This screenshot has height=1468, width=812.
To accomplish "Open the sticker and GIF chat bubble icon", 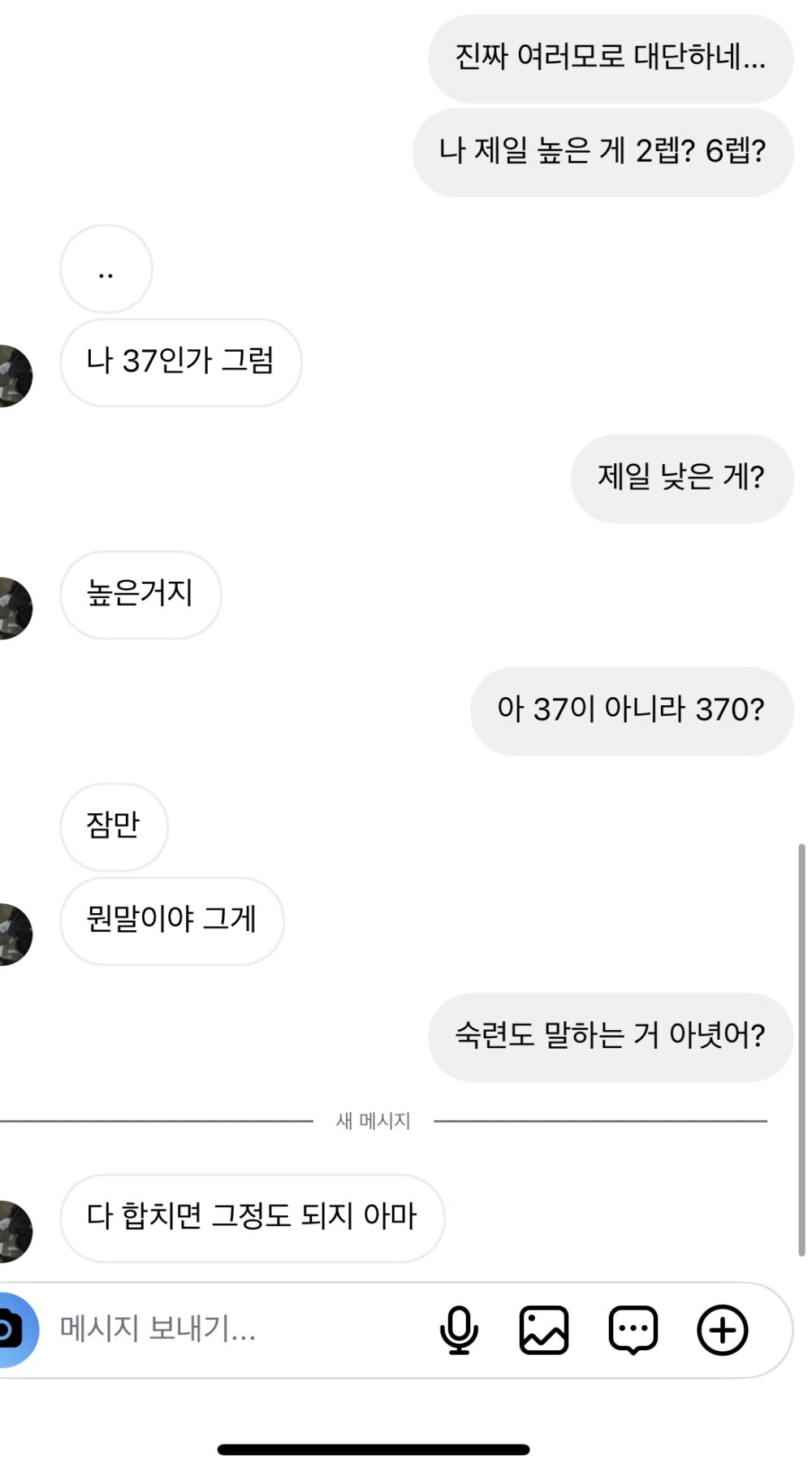I will (x=633, y=1330).
